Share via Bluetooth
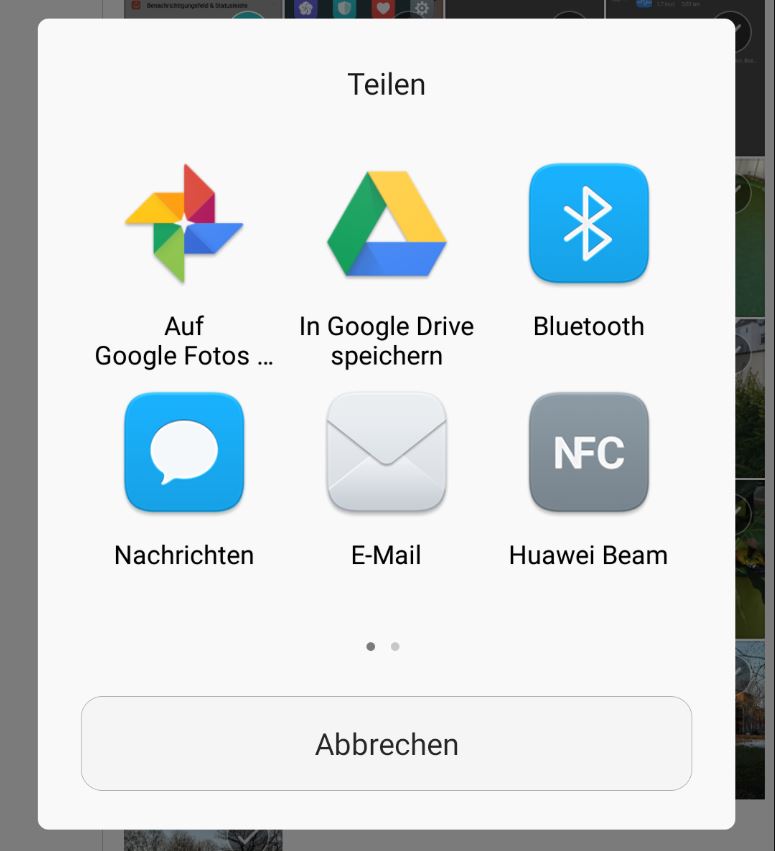Screen dimensions: 775x851 [588, 223]
